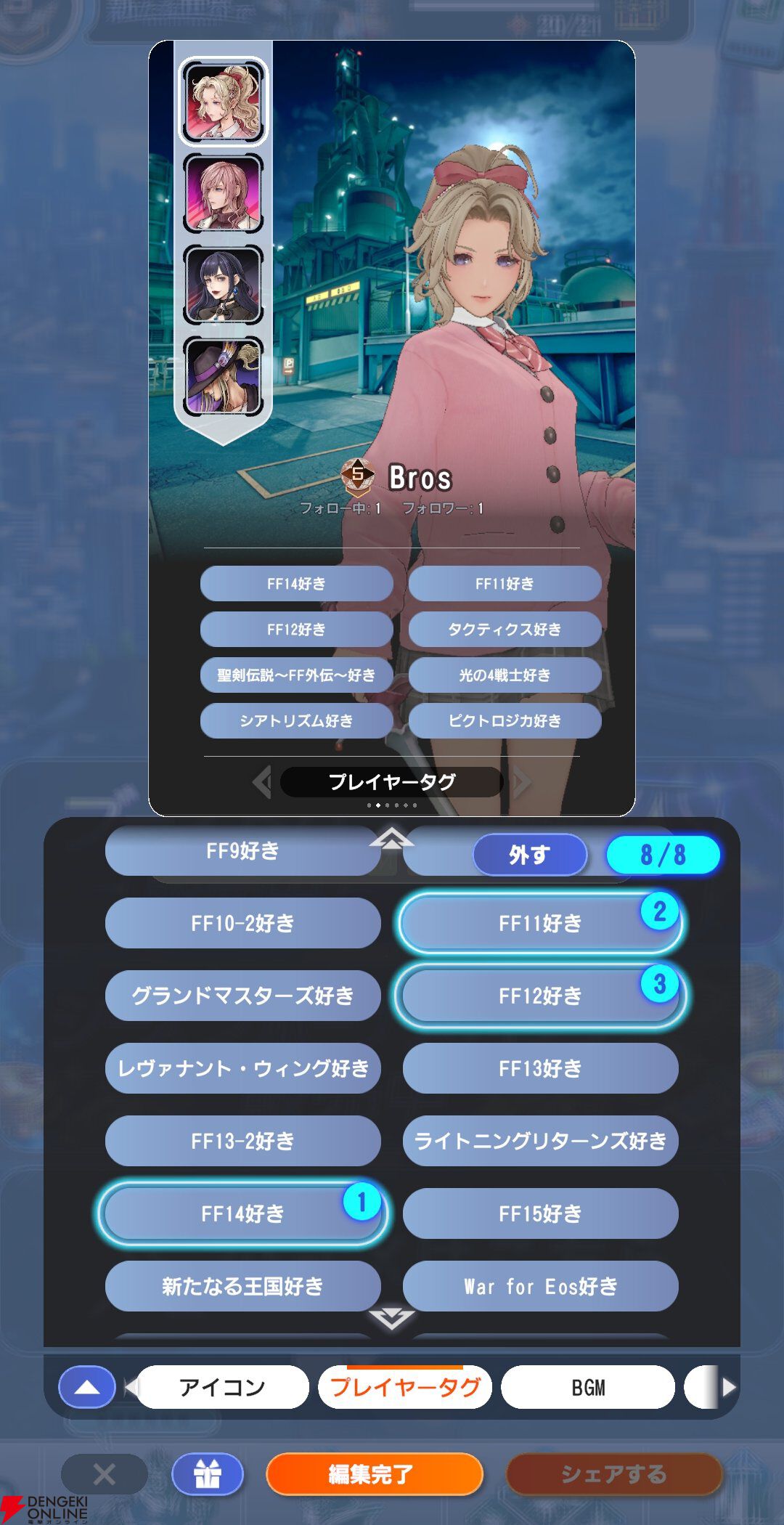Select the War for Eos好き tag
Image resolution: width=784 pixels, height=1525 pixels.
pos(540,1286)
